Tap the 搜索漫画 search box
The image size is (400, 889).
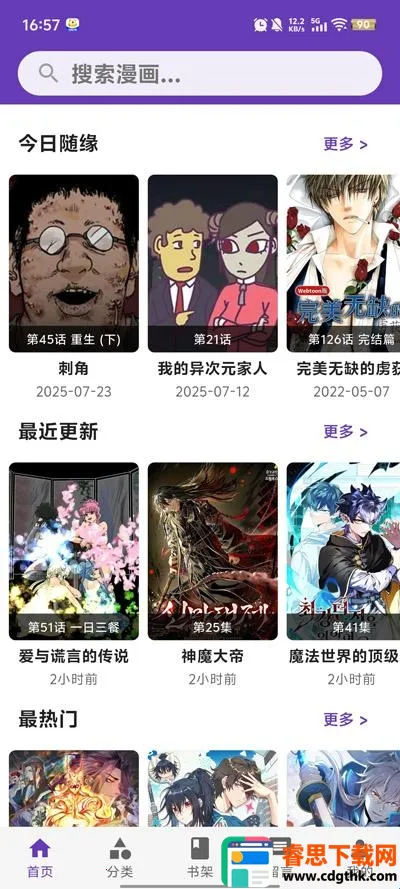[199, 74]
